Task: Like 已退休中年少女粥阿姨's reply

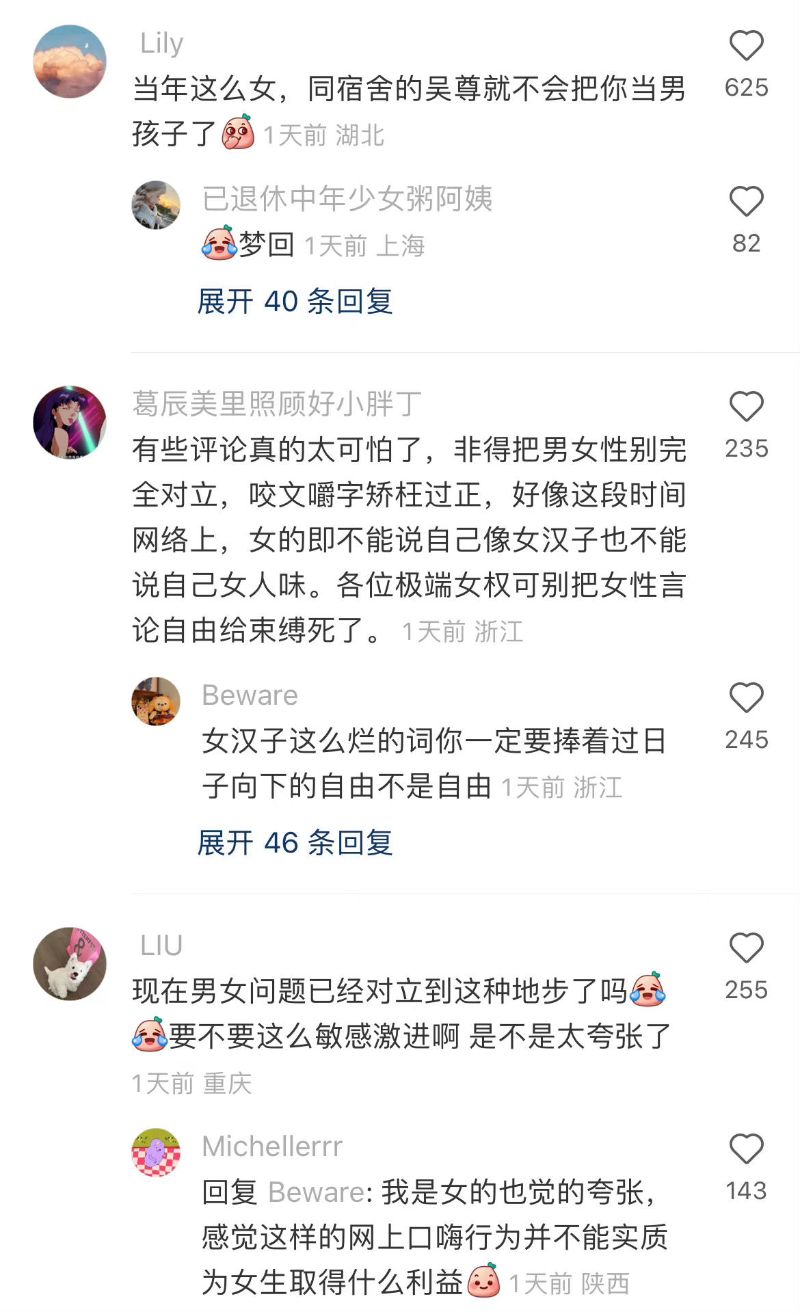Action: [x=746, y=203]
